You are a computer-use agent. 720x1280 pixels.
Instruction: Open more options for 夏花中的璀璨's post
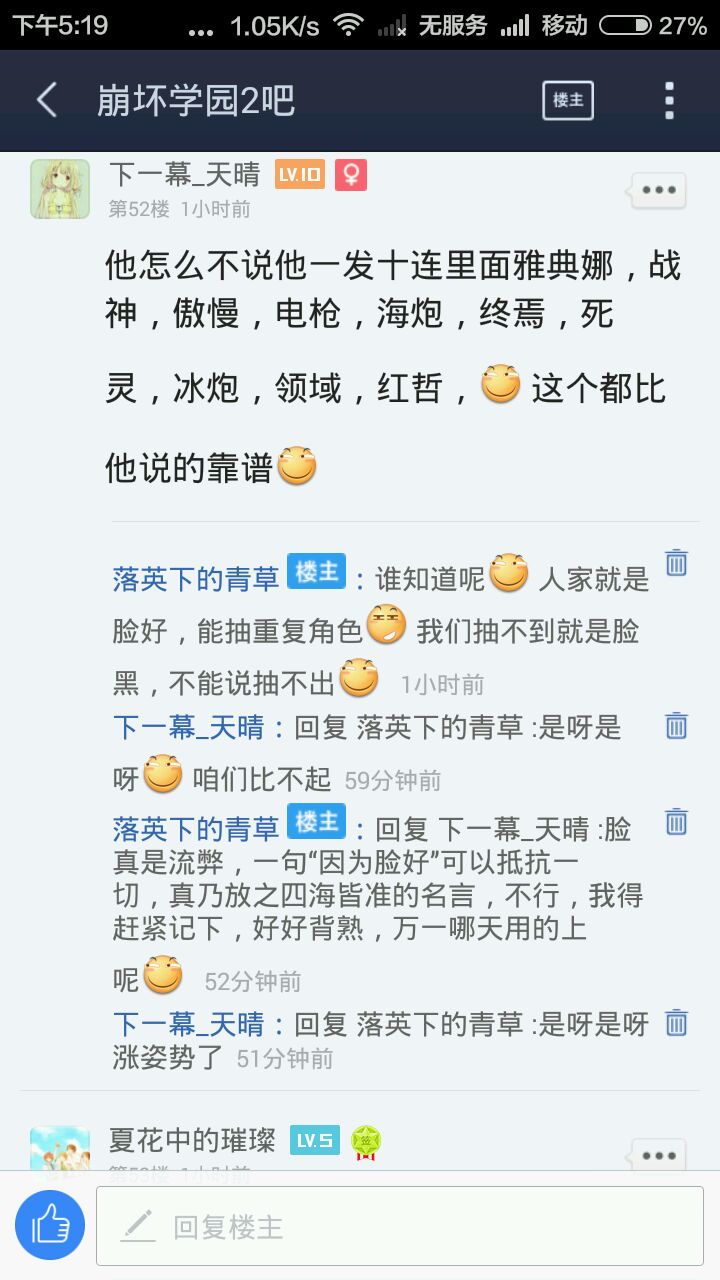[x=658, y=1156]
